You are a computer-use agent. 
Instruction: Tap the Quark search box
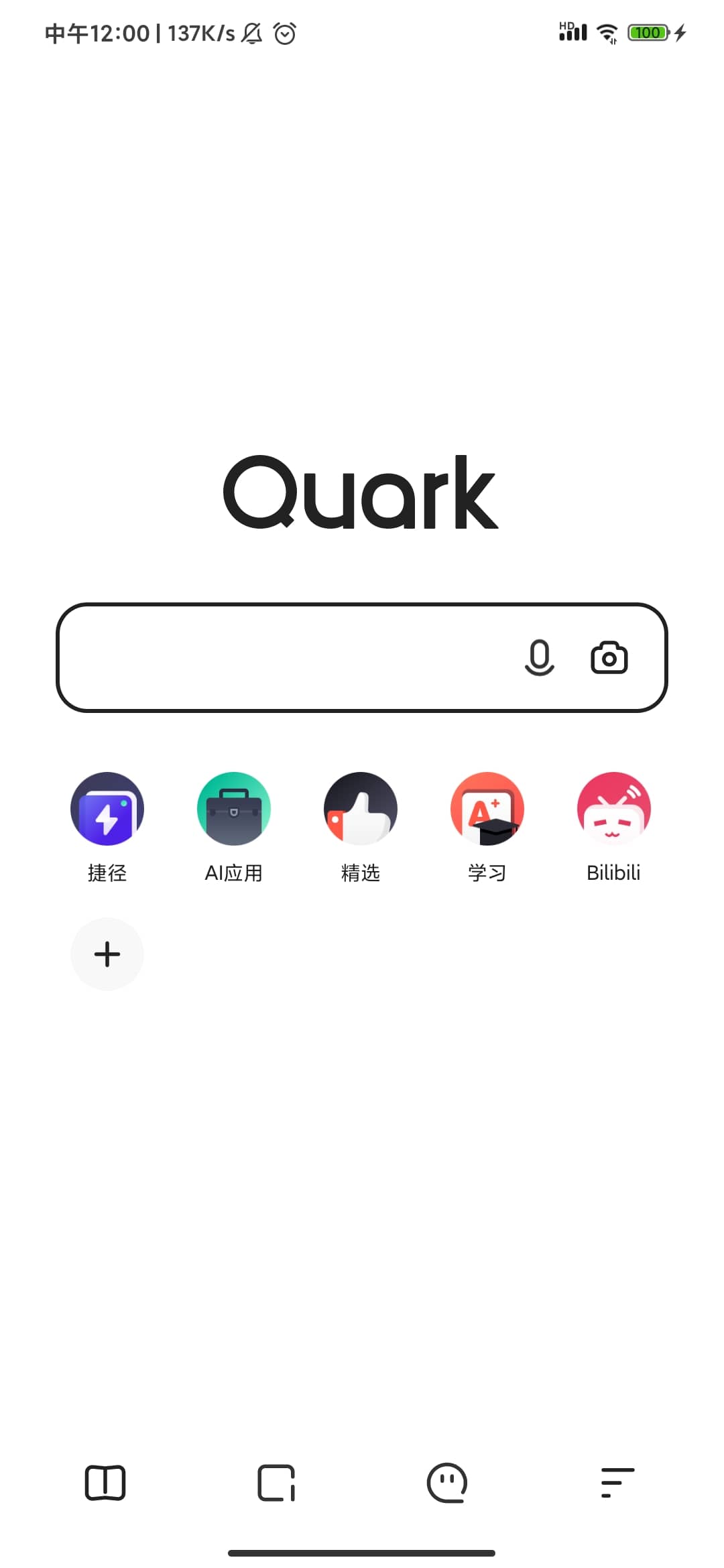point(362,657)
